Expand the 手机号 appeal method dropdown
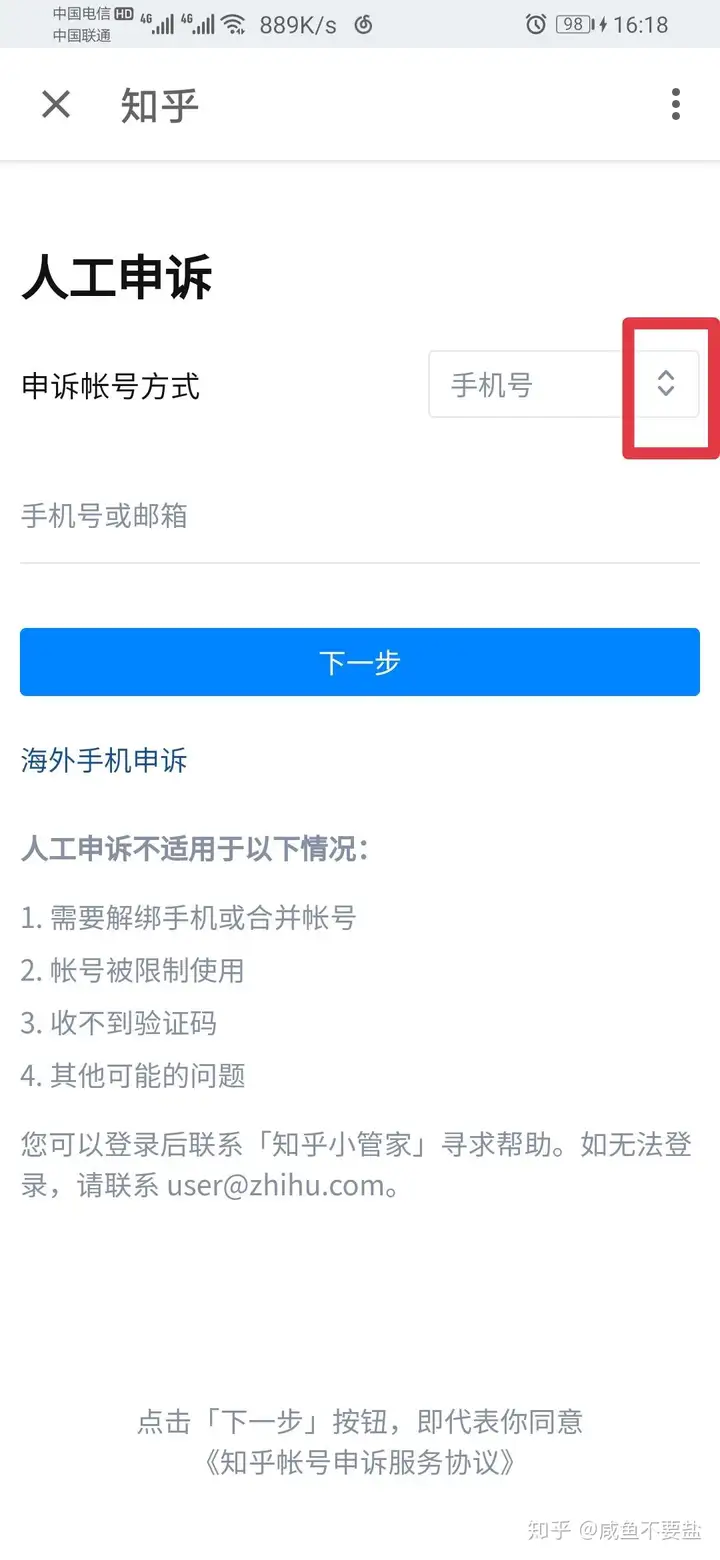The height and width of the screenshot is (1560, 720). (564, 384)
